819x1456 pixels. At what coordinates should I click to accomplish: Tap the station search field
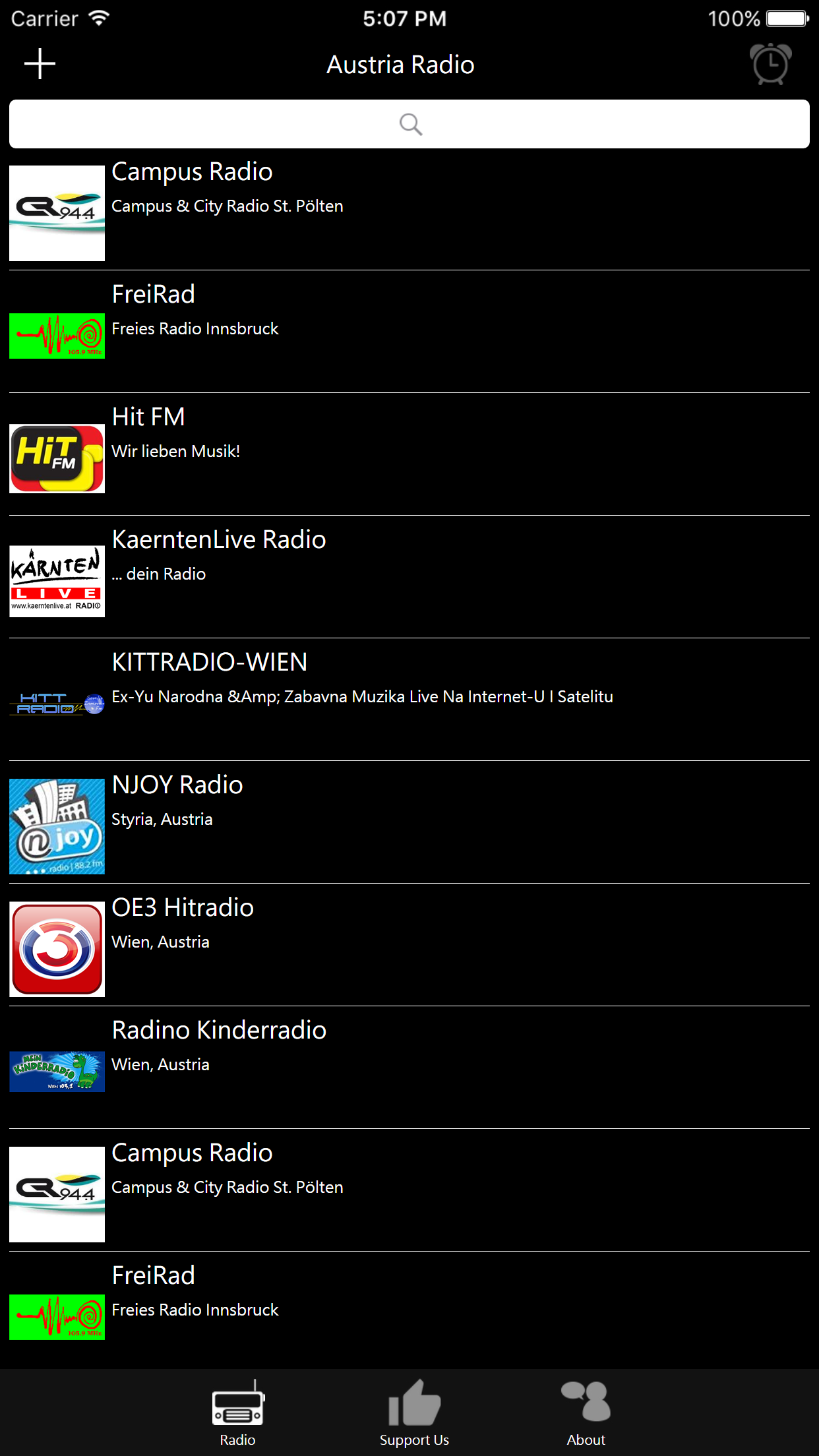(409, 124)
